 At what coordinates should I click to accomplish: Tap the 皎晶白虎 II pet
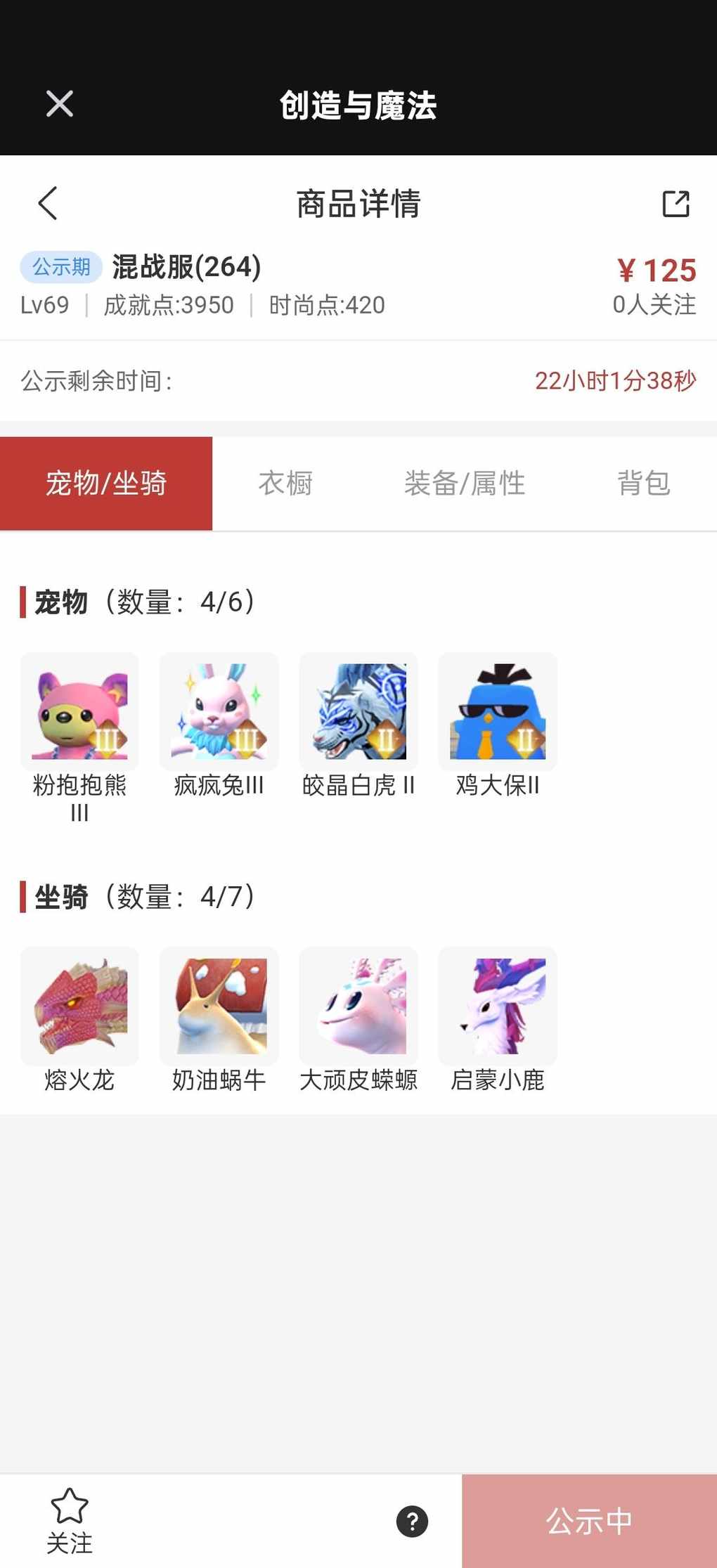click(358, 711)
